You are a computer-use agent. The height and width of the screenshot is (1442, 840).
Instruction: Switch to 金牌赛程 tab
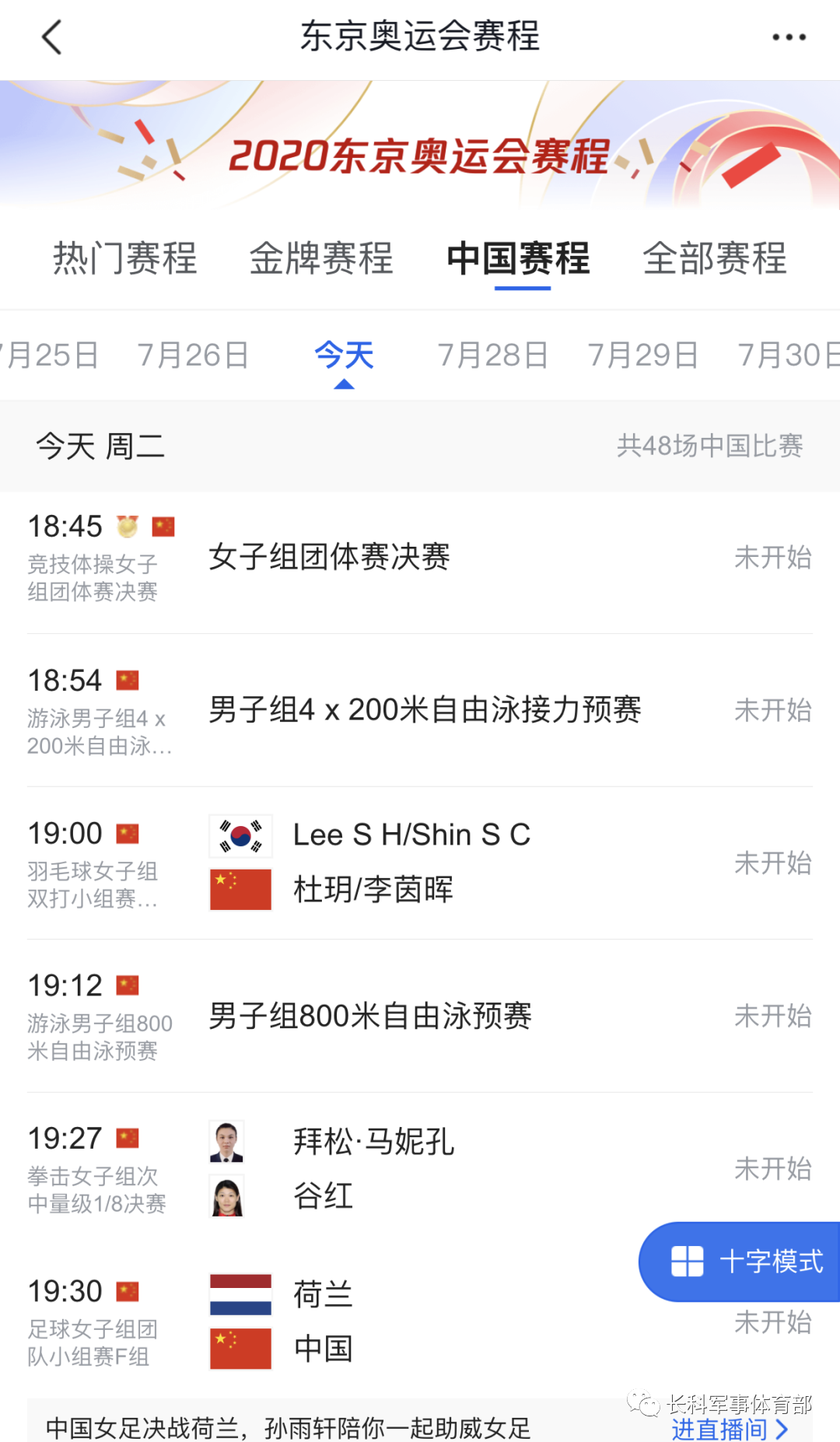pos(320,258)
